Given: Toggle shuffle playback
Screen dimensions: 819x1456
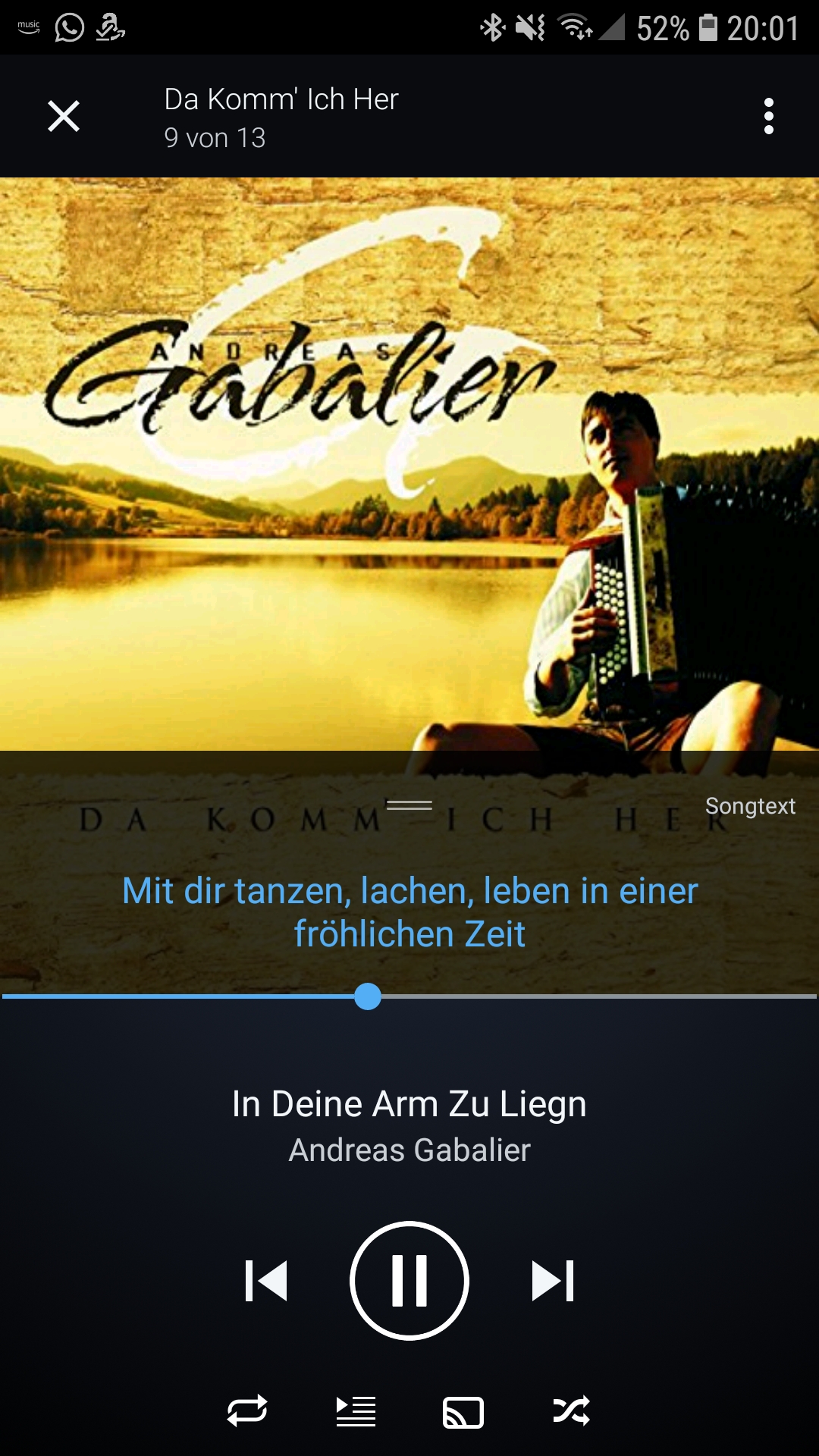Looking at the screenshot, I should click(x=572, y=1410).
